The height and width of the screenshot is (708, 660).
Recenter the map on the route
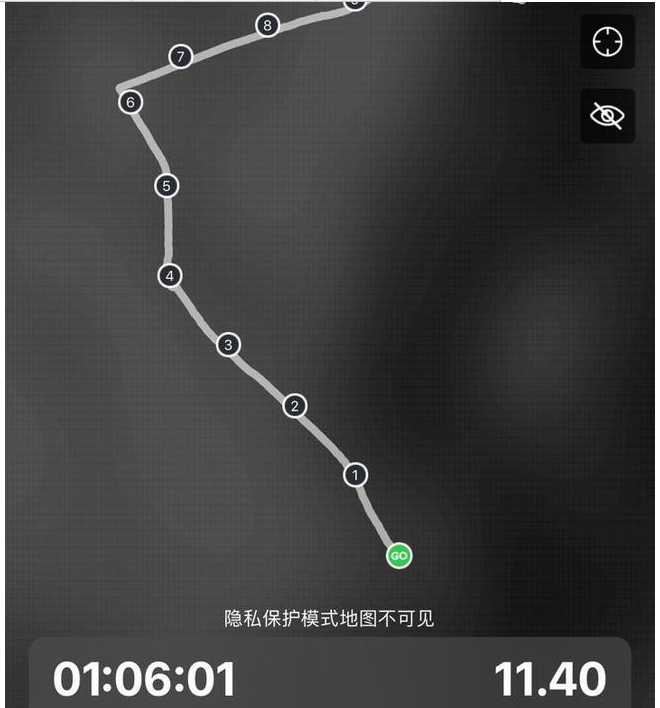[607, 42]
